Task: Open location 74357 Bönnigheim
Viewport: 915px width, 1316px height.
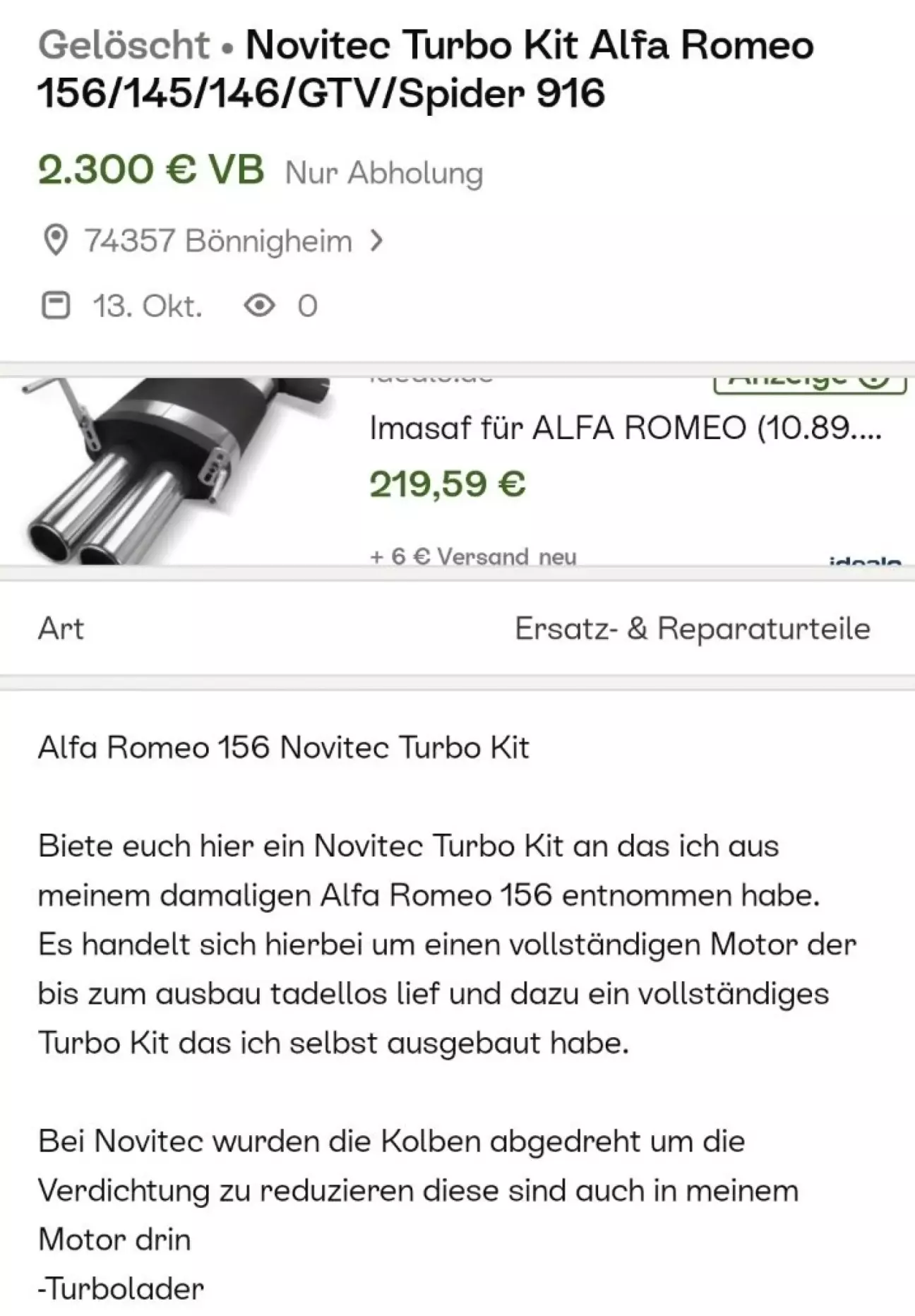Action: click(217, 241)
